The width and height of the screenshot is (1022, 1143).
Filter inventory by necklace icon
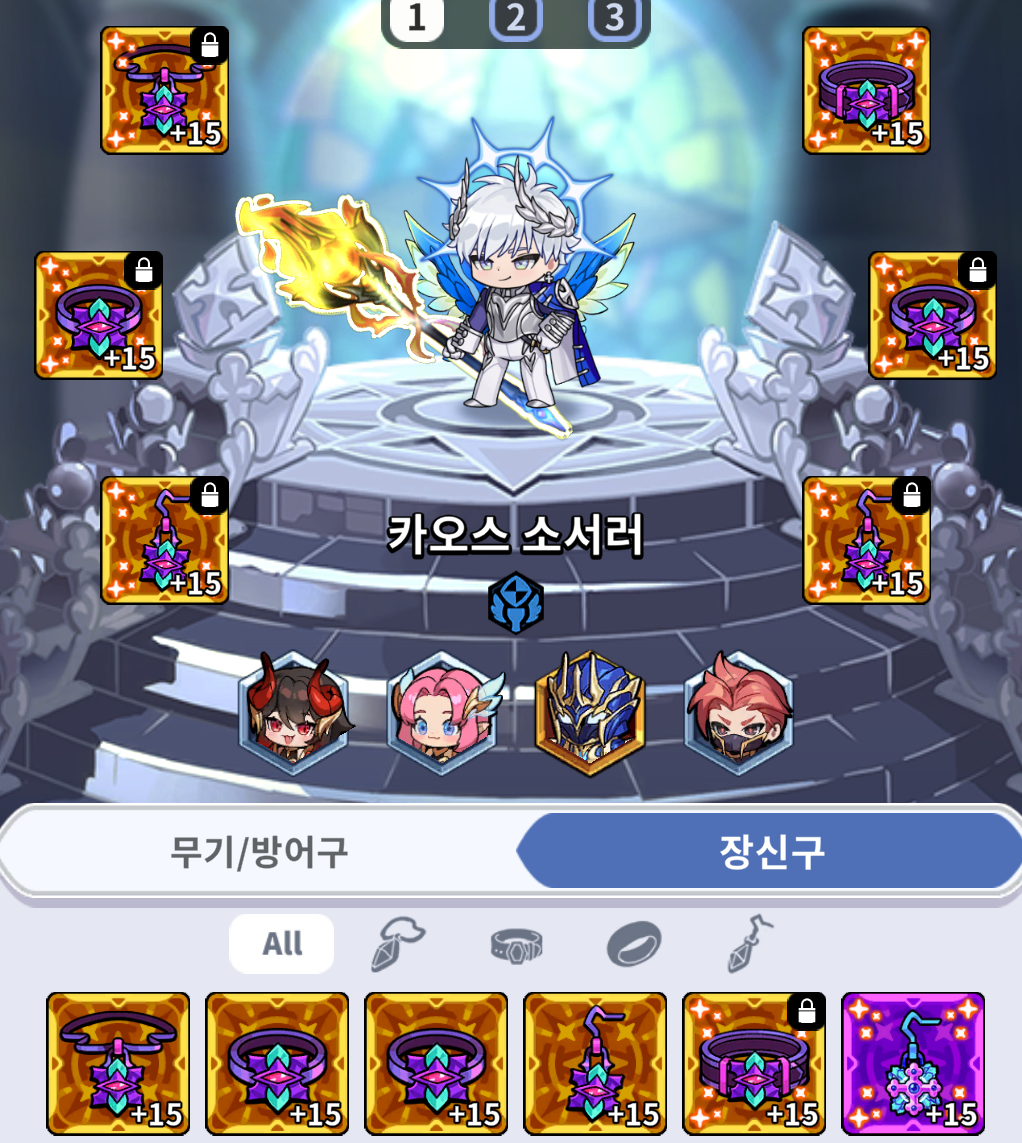(398, 943)
